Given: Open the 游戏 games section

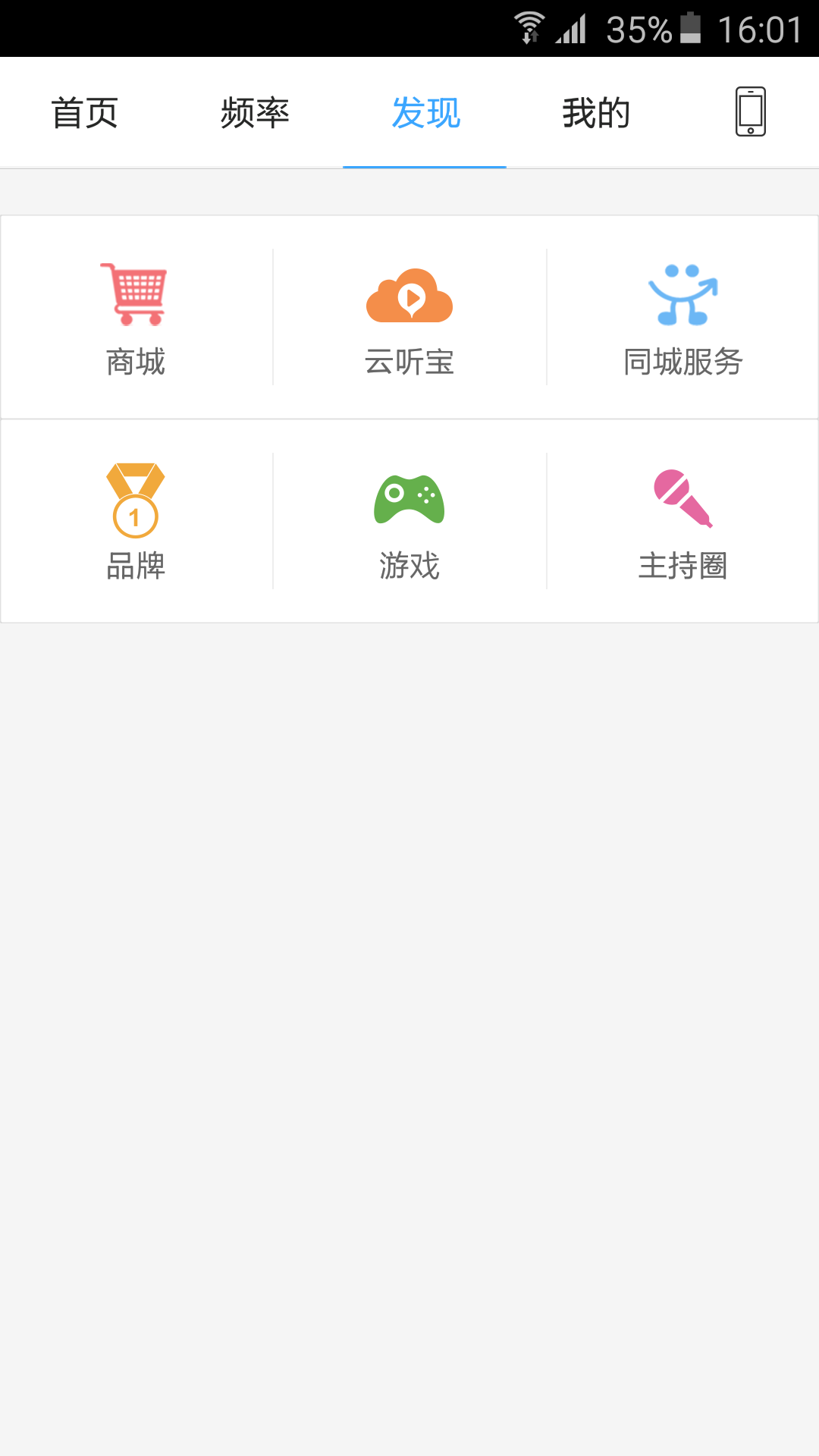Looking at the screenshot, I should coord(409,522).
